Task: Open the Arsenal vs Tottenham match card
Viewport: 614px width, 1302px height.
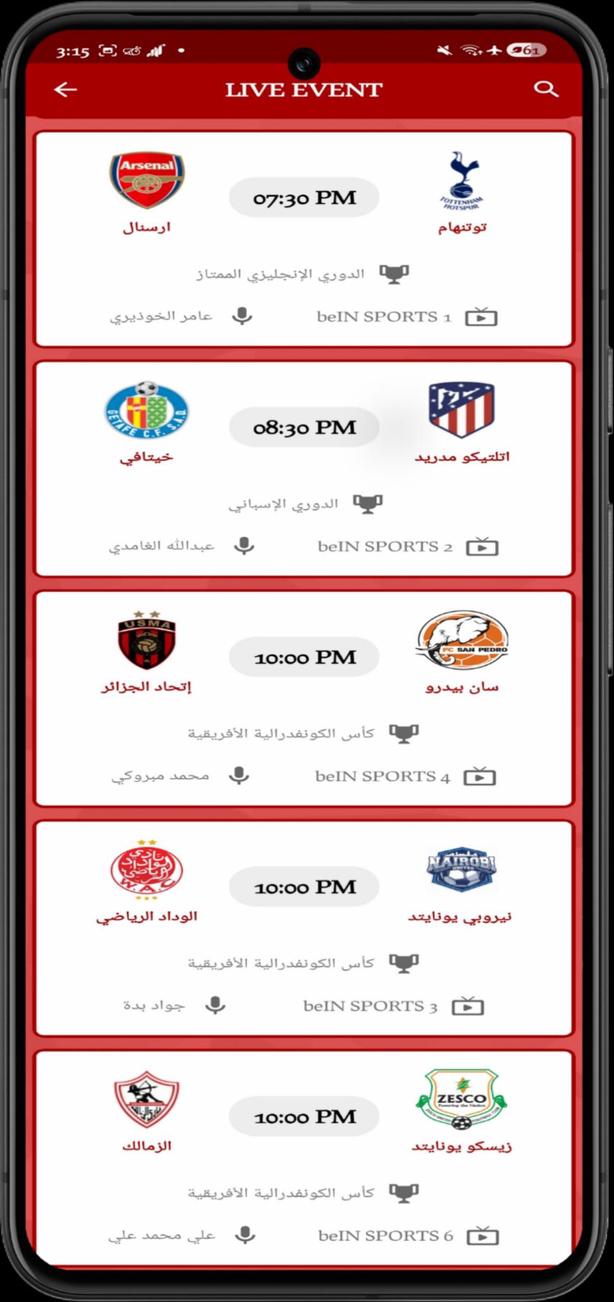Action: pyautogui.click(x=304, y=240)
